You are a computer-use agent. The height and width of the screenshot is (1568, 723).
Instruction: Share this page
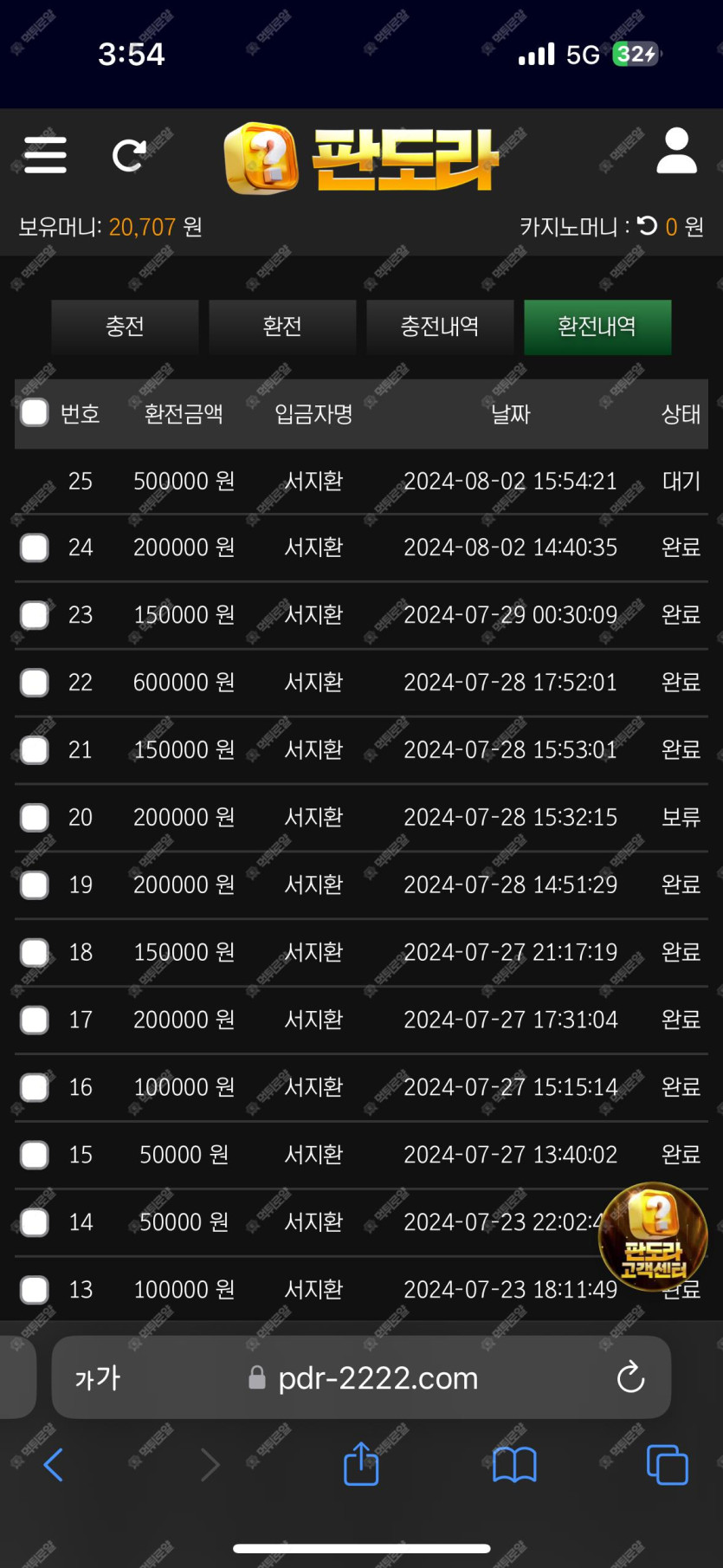click(x=361, y=1463)
